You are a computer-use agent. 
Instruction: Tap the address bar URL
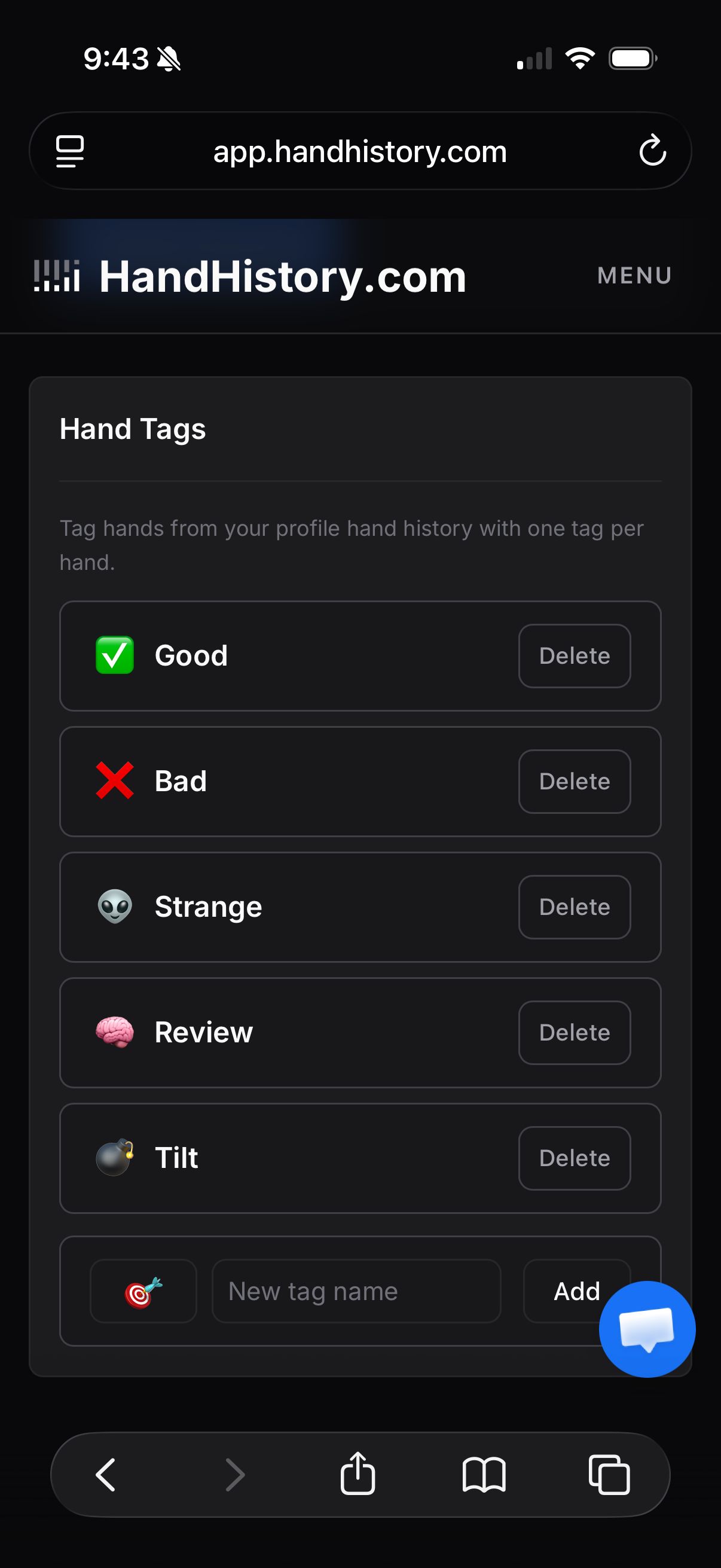click(359, 151)
